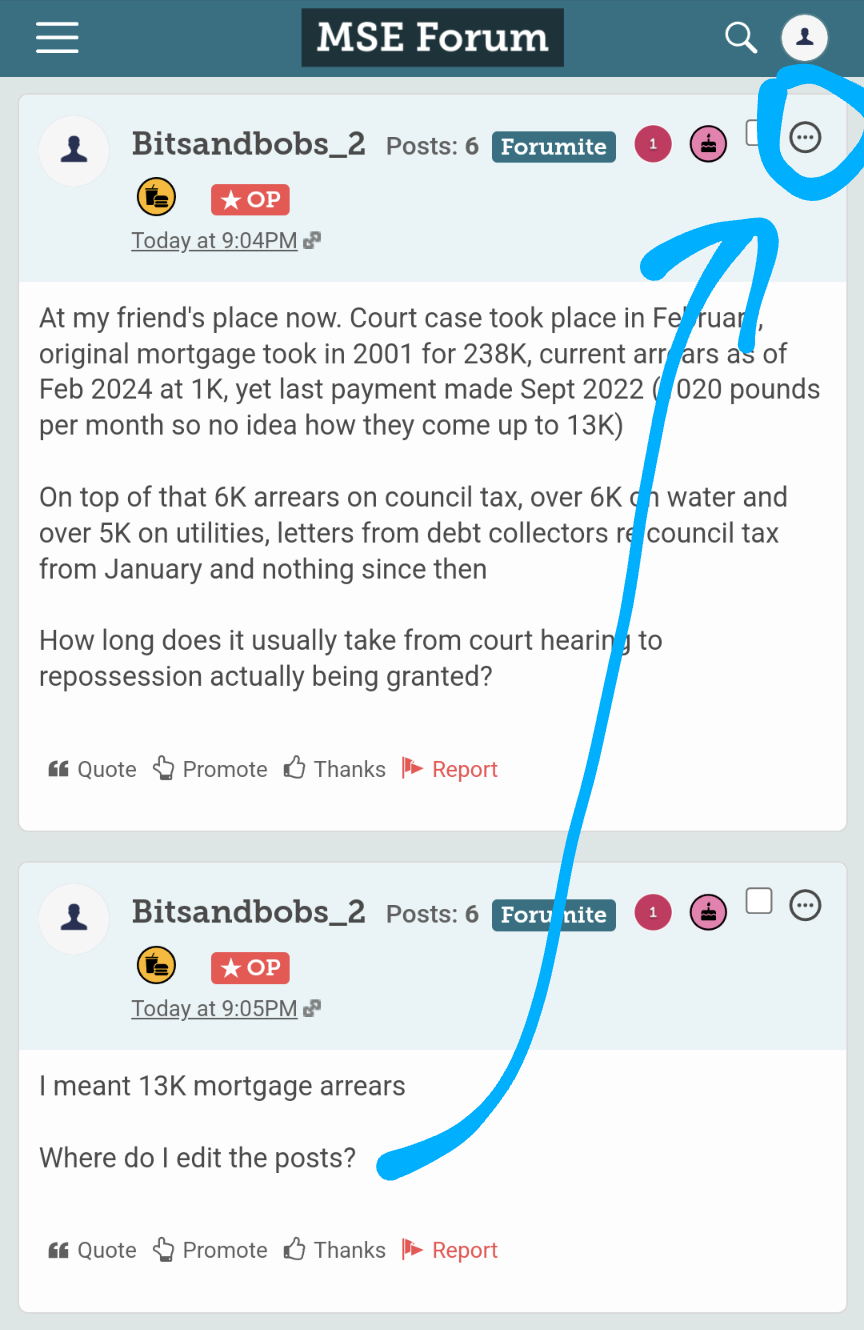This screenshot has width=864, height=1330.
Task: Open options menu on the 9:04PM post
Action: tap(805, 137)
